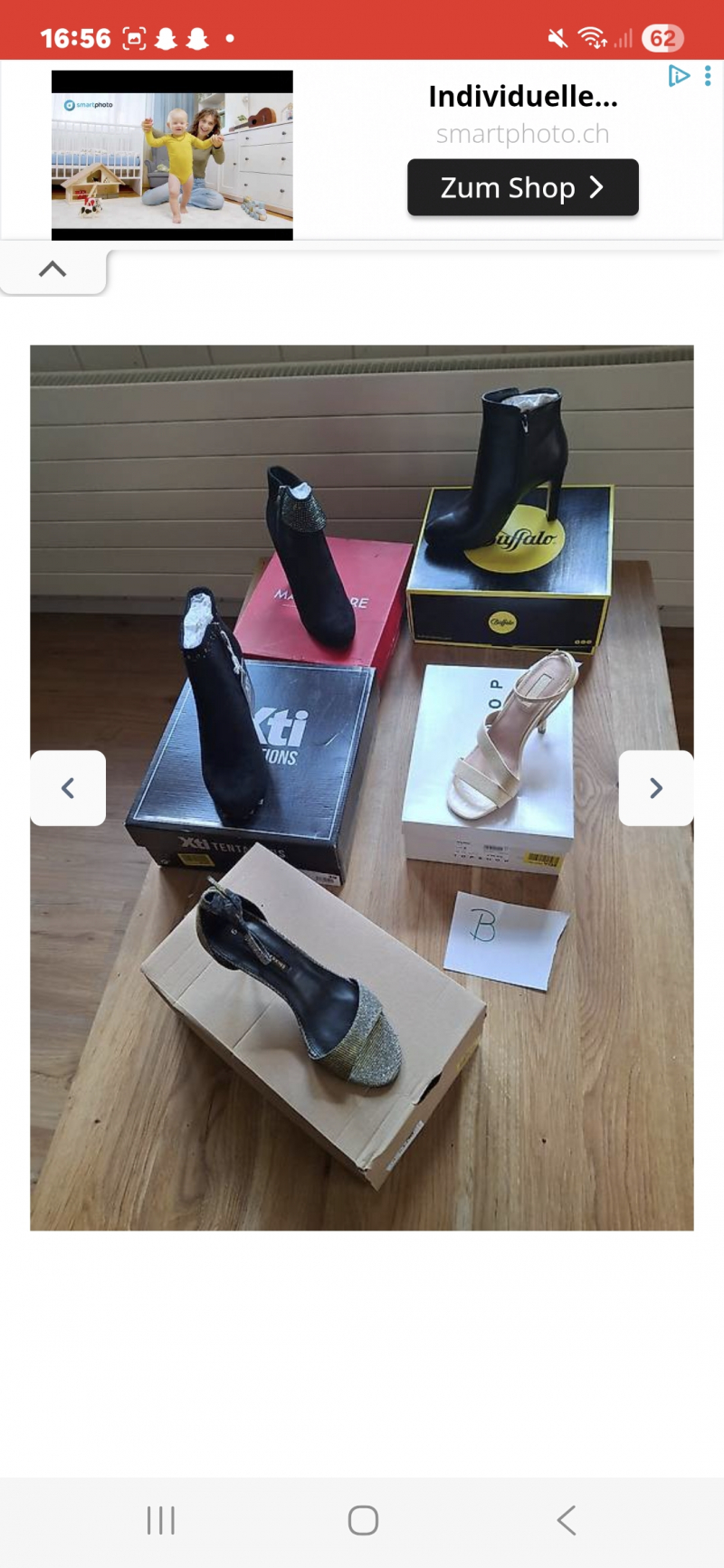Tap the Zum Shop button
This screenshot has width=724, height=1568.
(522, 188)
